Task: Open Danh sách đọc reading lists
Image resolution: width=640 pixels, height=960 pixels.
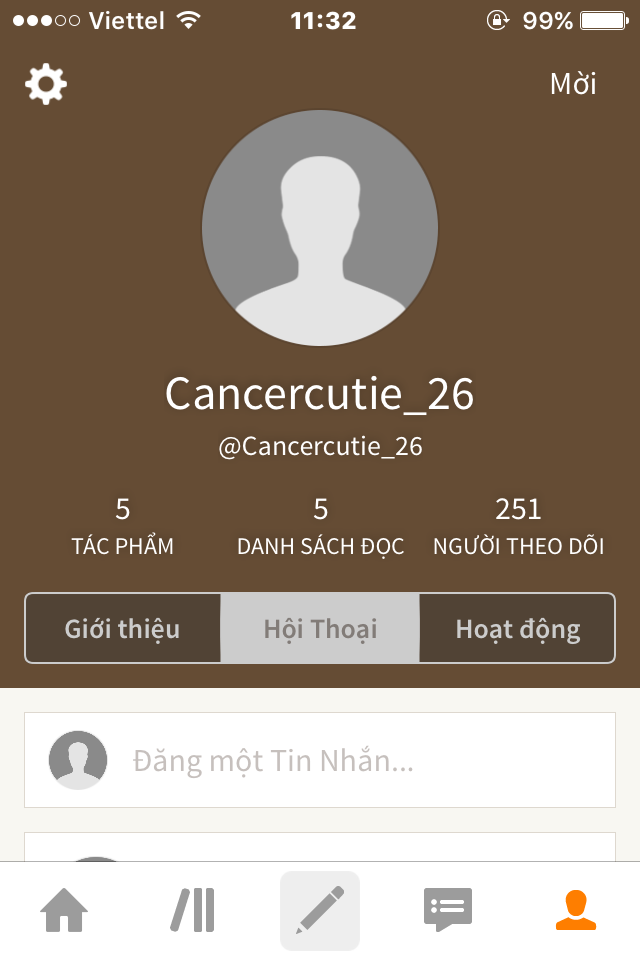Action: coord(320,526)
